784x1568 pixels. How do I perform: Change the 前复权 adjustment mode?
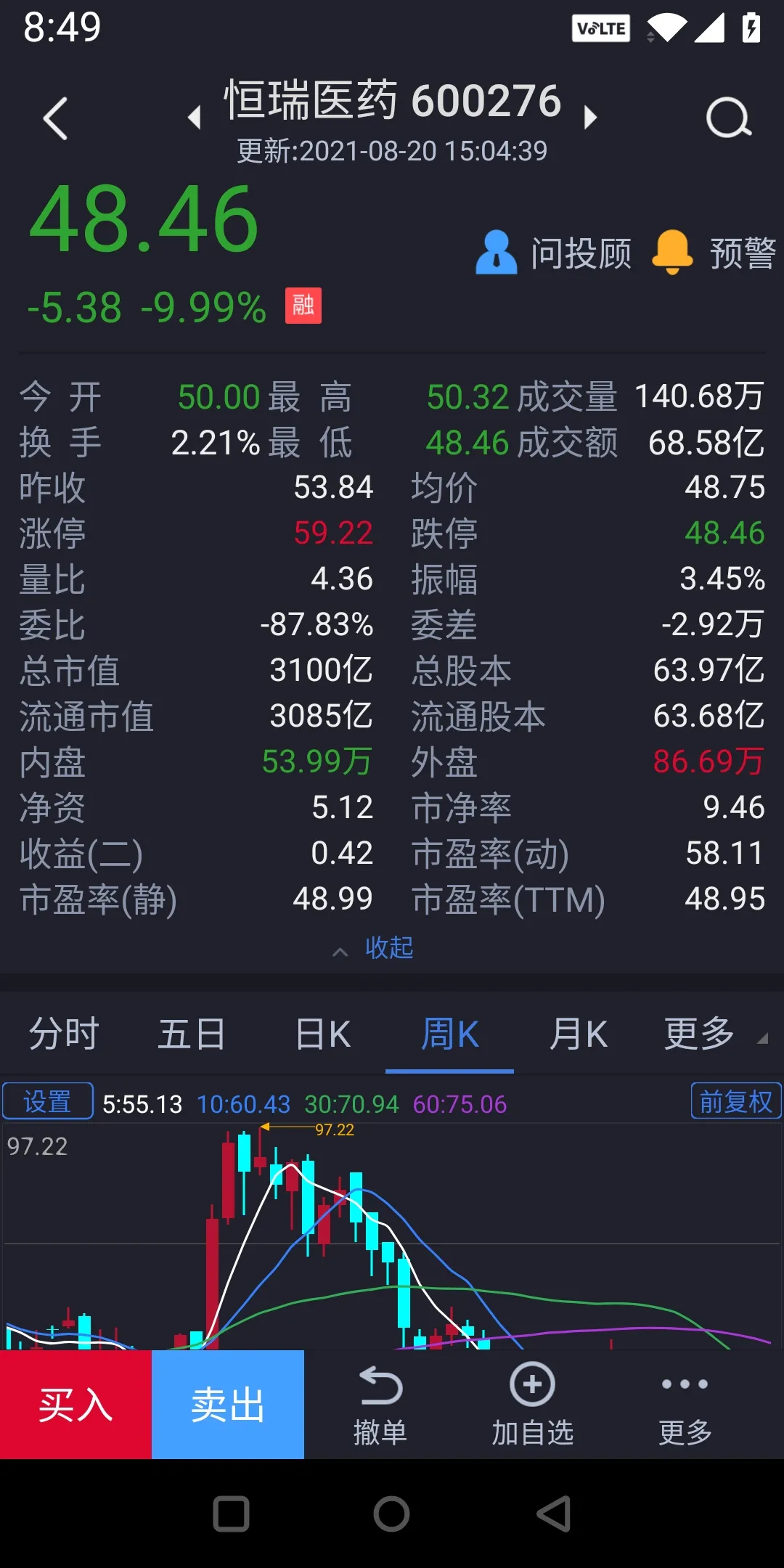(736, 1101)
